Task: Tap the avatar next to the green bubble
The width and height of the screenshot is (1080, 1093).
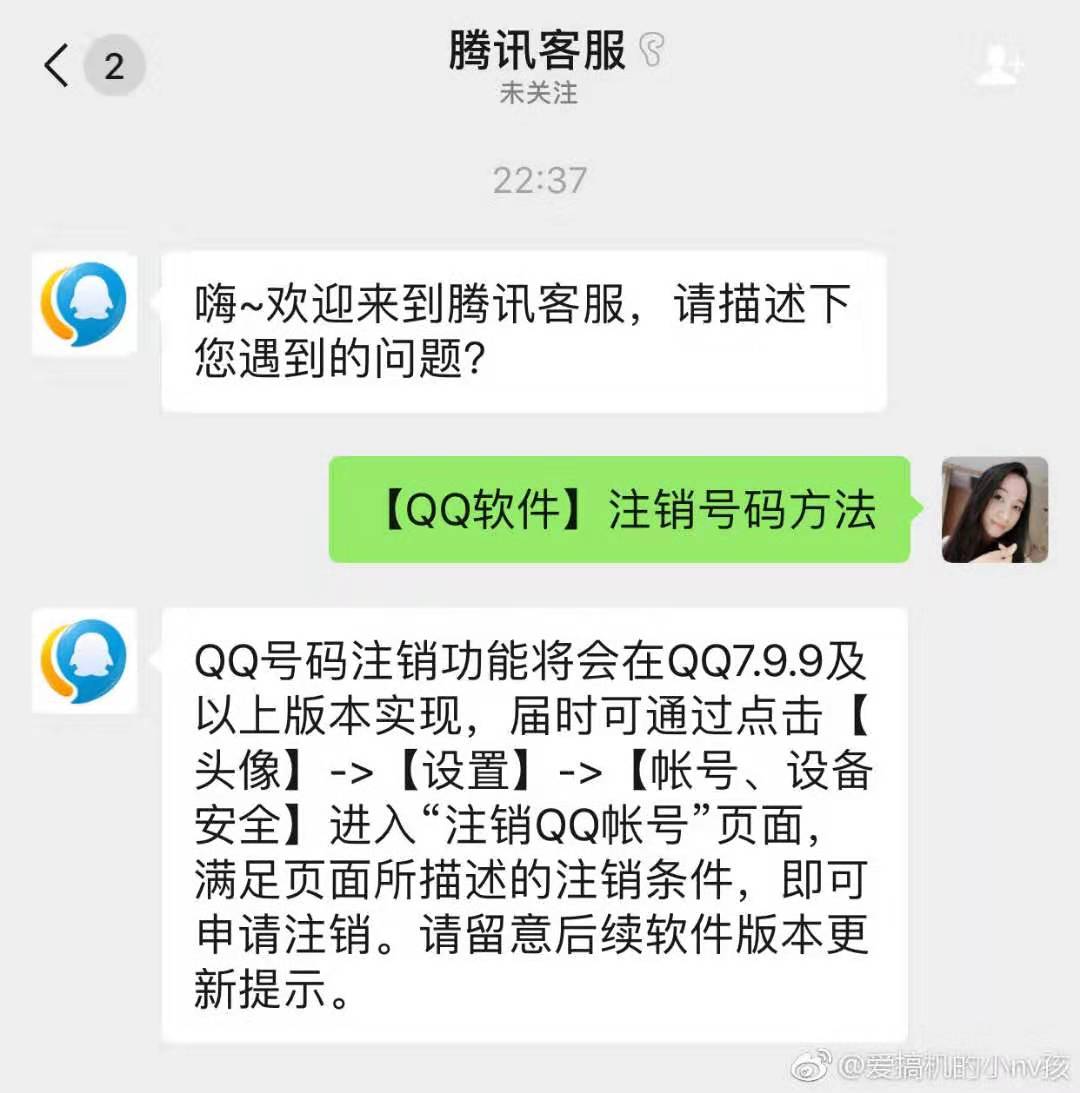Action: click(997, 510)
